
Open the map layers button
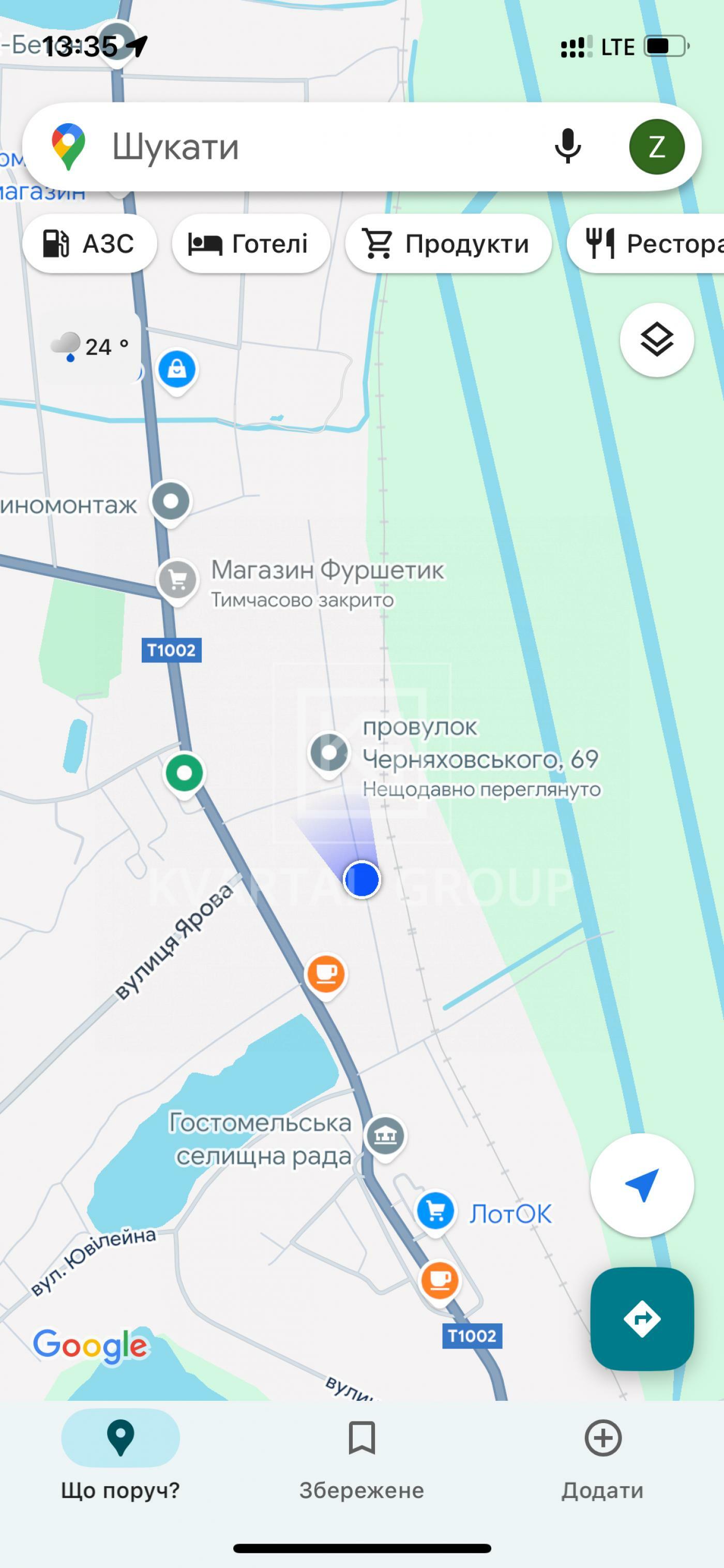point(656,339)
